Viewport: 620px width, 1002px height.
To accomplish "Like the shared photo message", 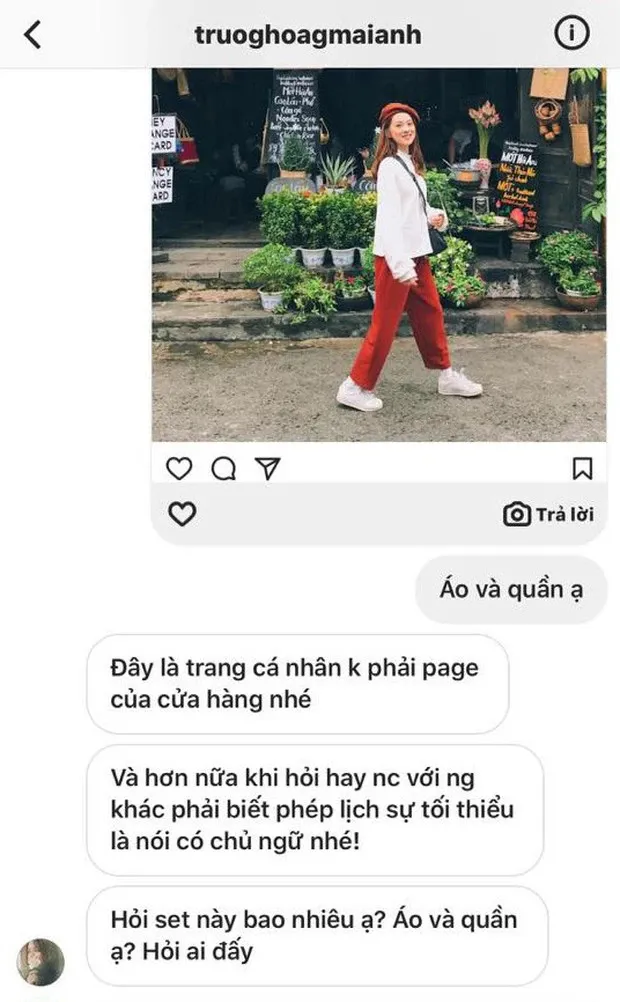I will [x=181, y=514].
